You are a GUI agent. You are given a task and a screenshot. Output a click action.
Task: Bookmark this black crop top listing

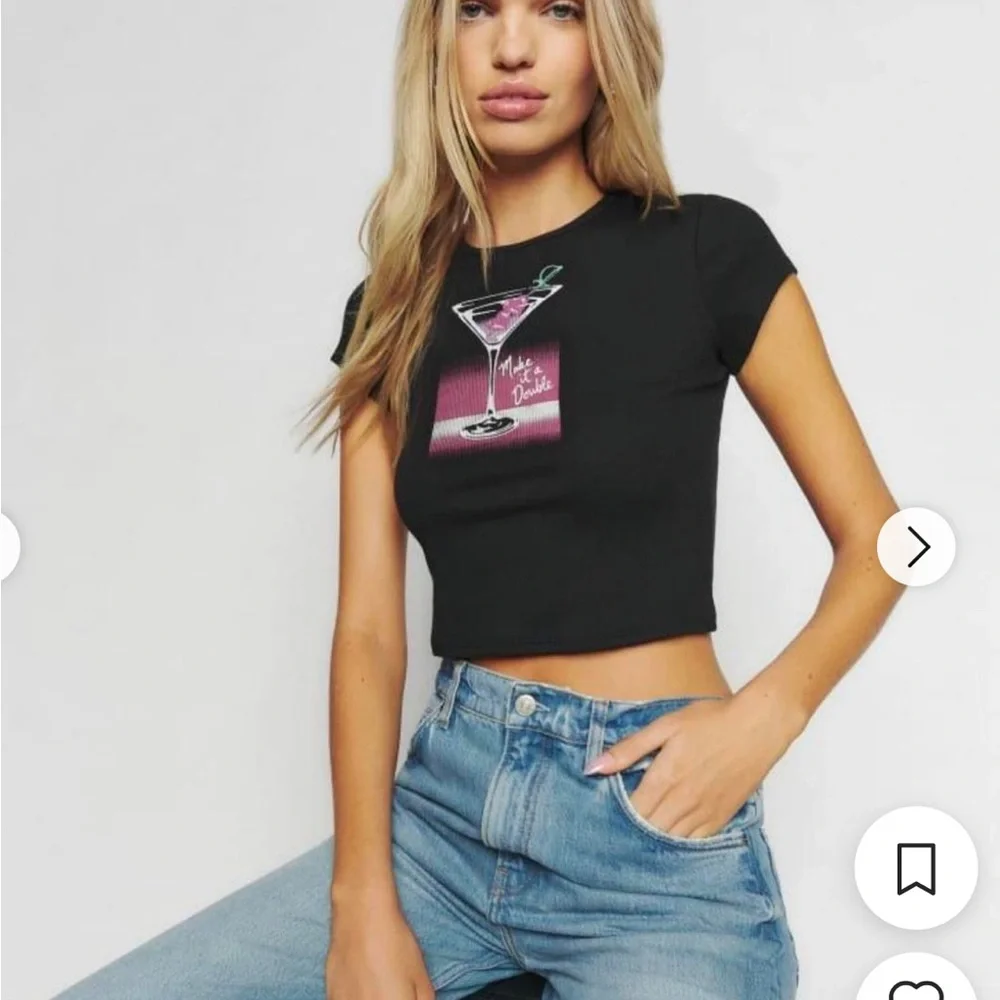tap(915, 868)
